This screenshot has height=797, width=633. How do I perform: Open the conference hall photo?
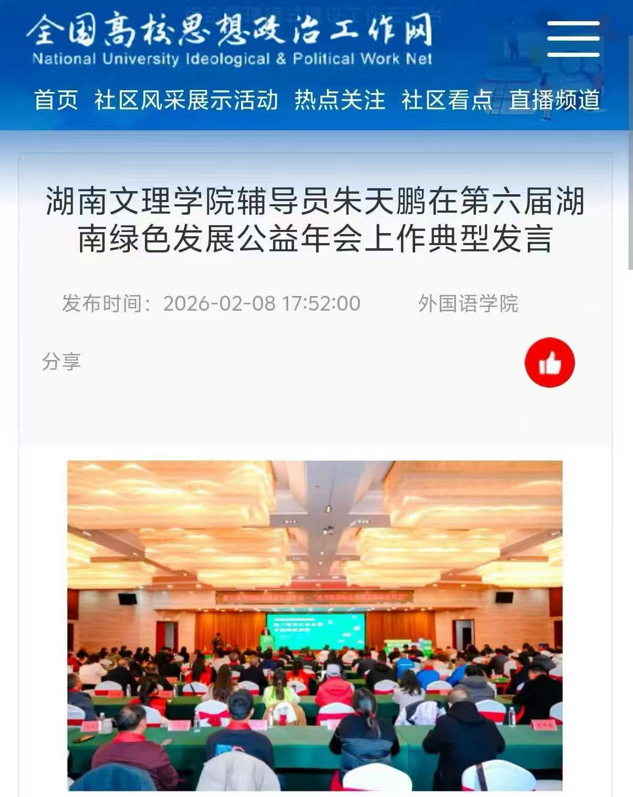(x=315, y=625)
